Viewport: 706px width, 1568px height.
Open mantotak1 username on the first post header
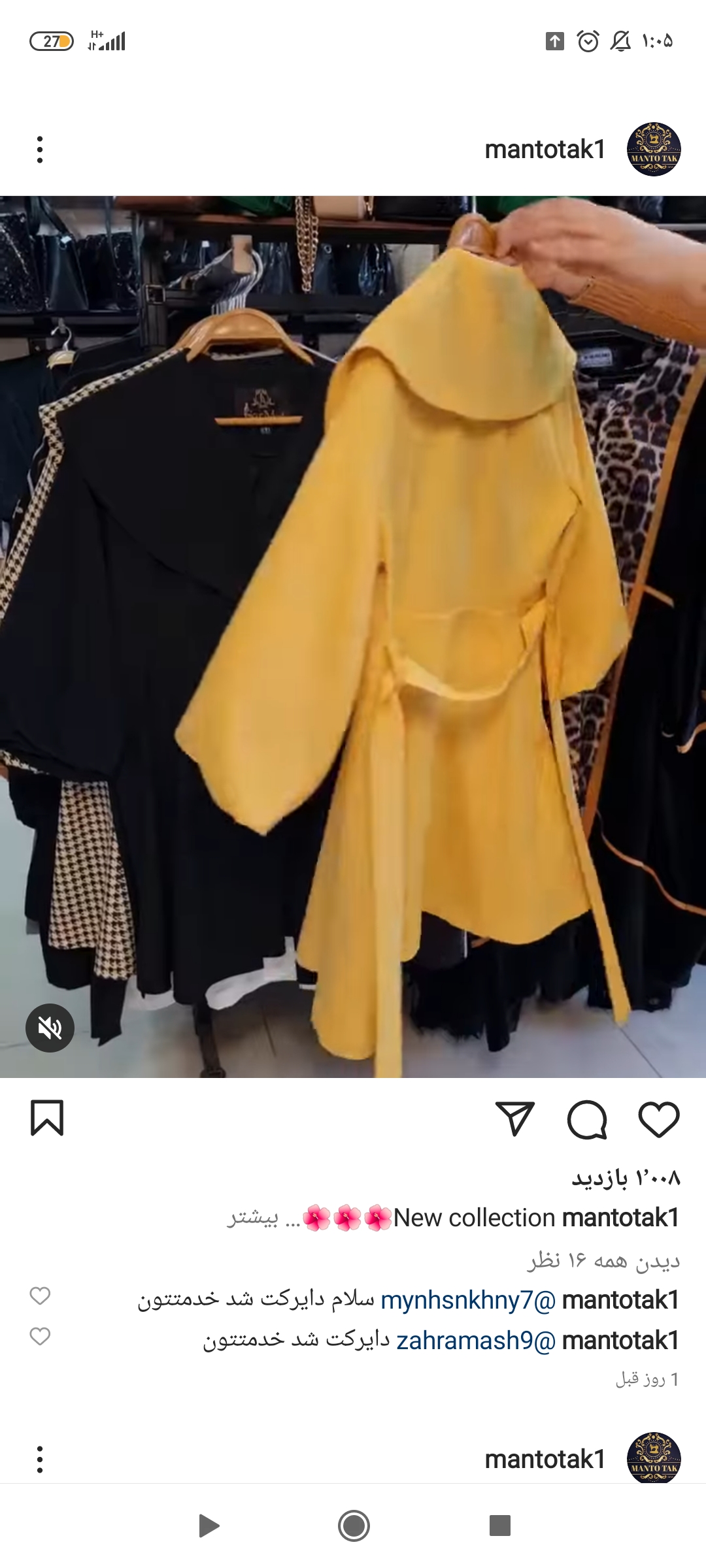pos(545,150)
